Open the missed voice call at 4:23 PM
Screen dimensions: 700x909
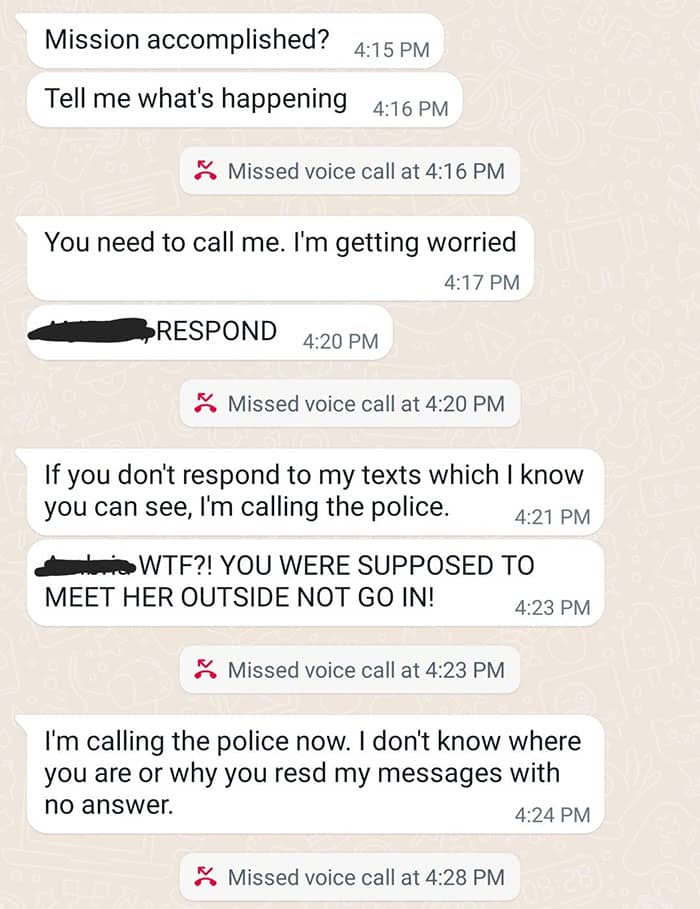point(350,670)
